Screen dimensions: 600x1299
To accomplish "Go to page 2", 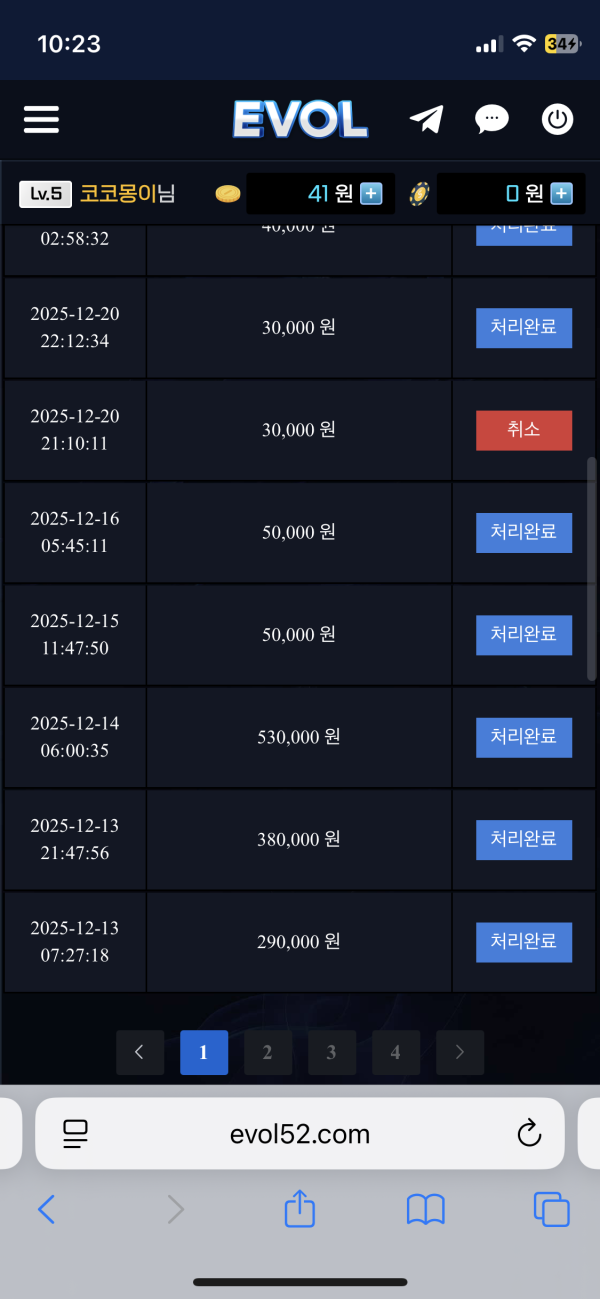I will 267,1052.
